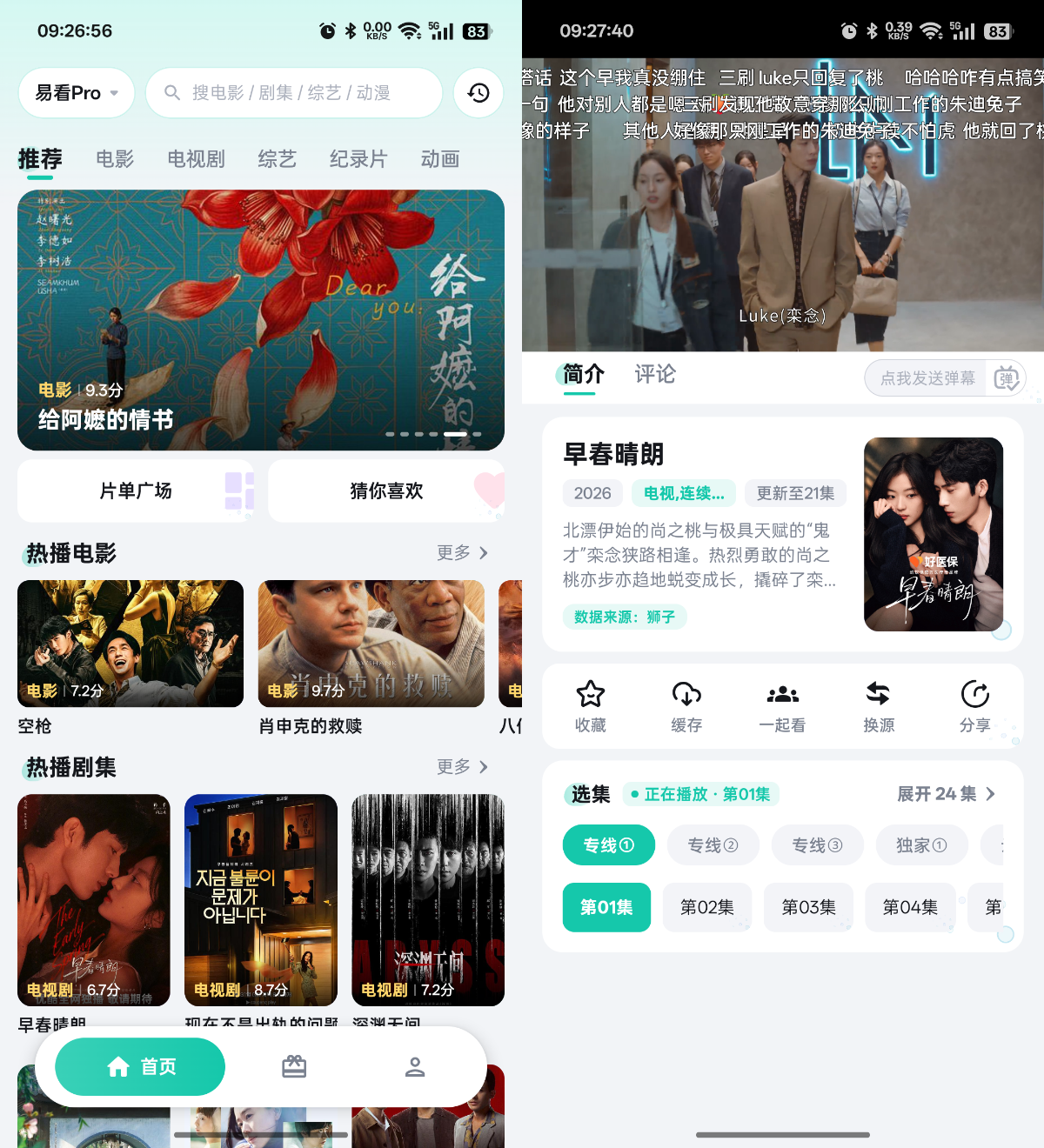This screenshot has height=1148, width=1044.
Task: Go to the 首页 tab
Action: [x=140, y=1066]
